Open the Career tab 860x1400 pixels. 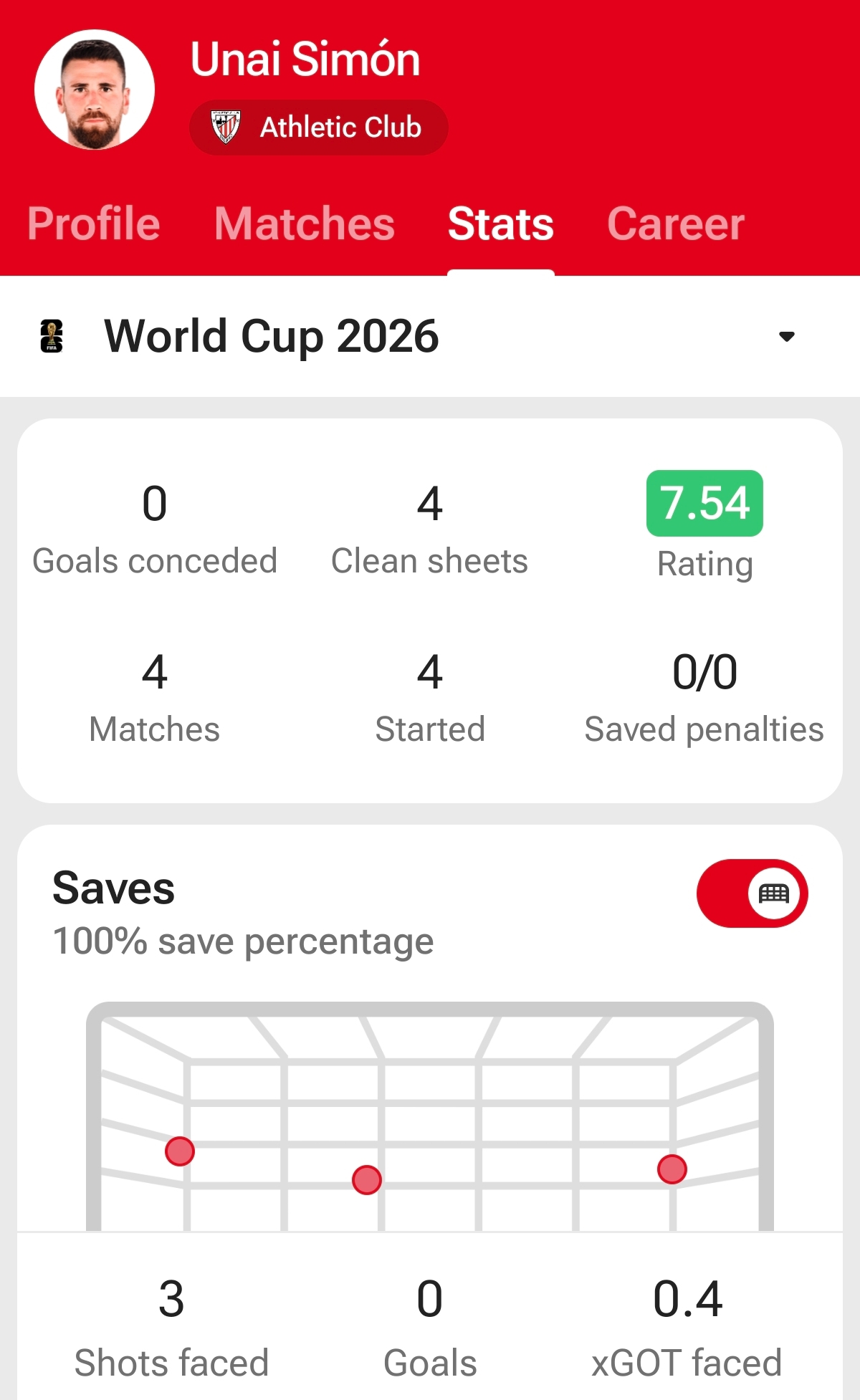[676, 224]
